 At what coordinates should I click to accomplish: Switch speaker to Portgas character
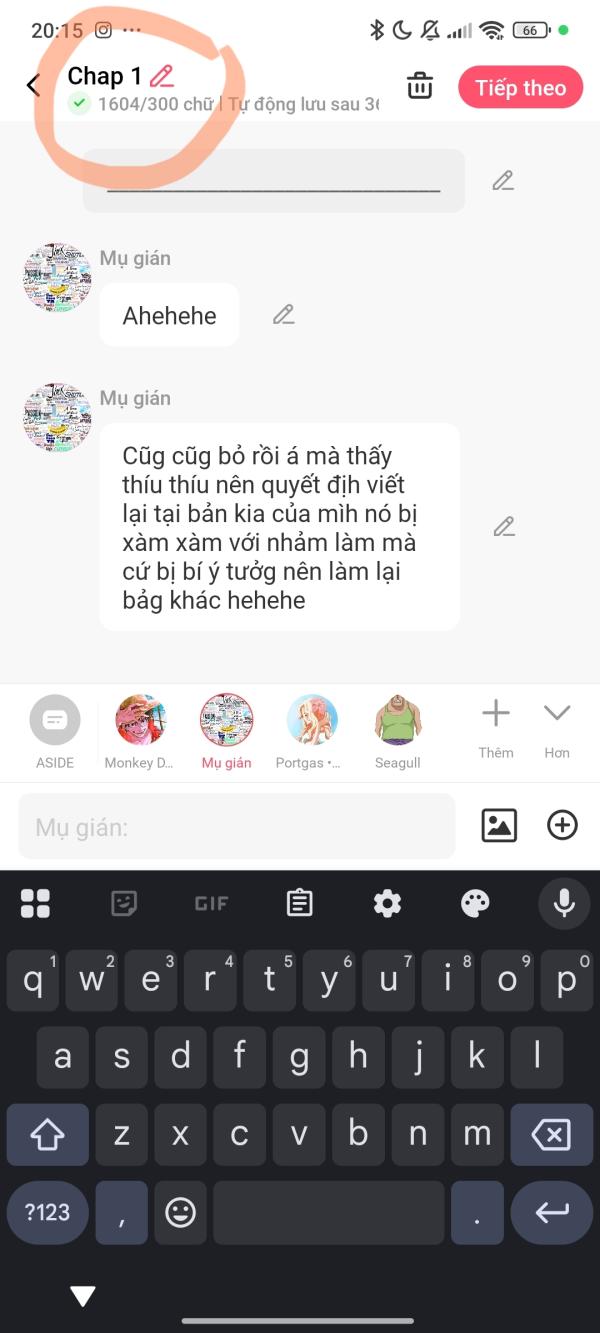pyautogui.click(x=312, y=732)
